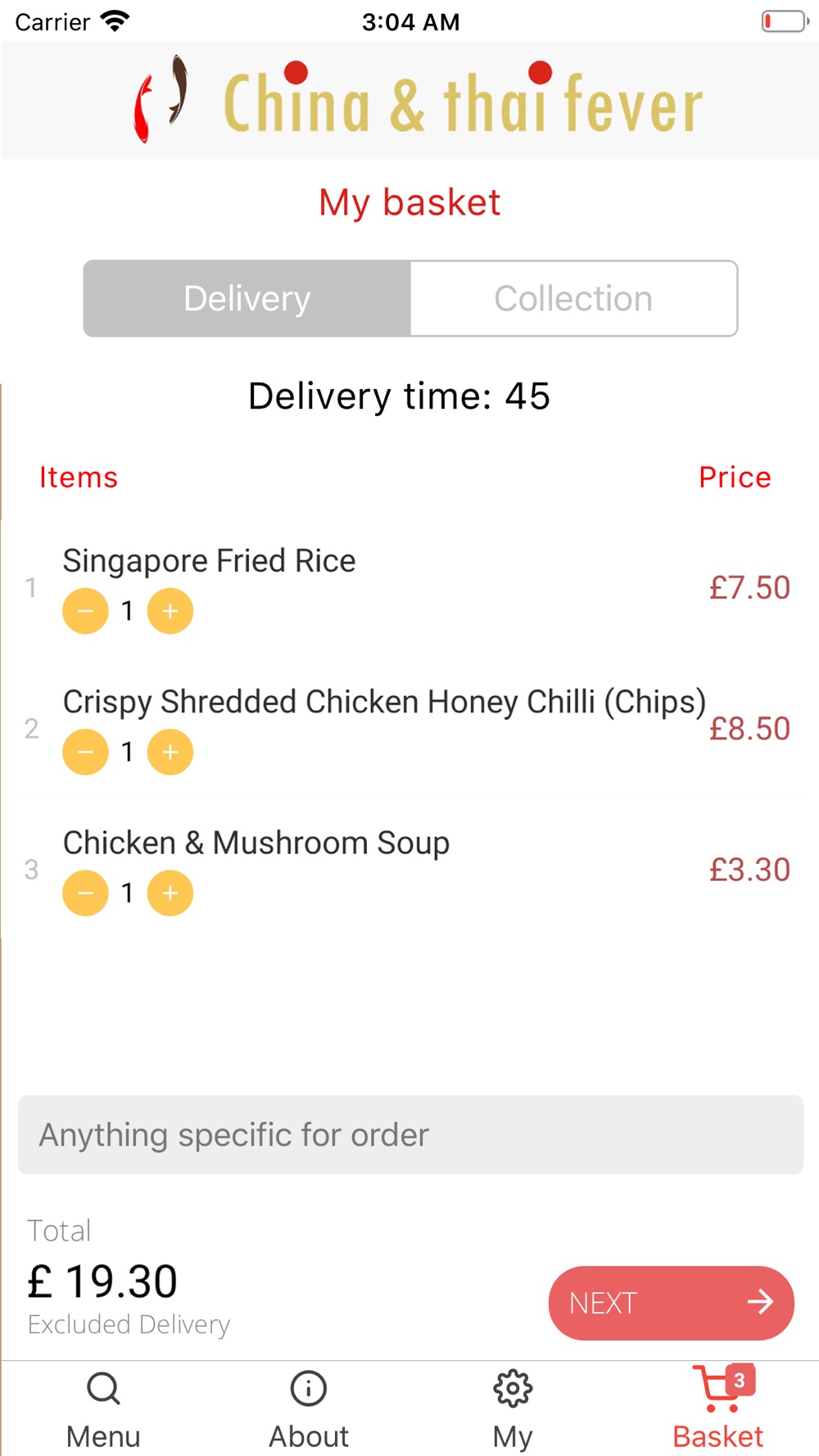
Task: Increase Chicken & Mushroom Soup quantity
Action: pyautogui.click(x=170, y=893)
